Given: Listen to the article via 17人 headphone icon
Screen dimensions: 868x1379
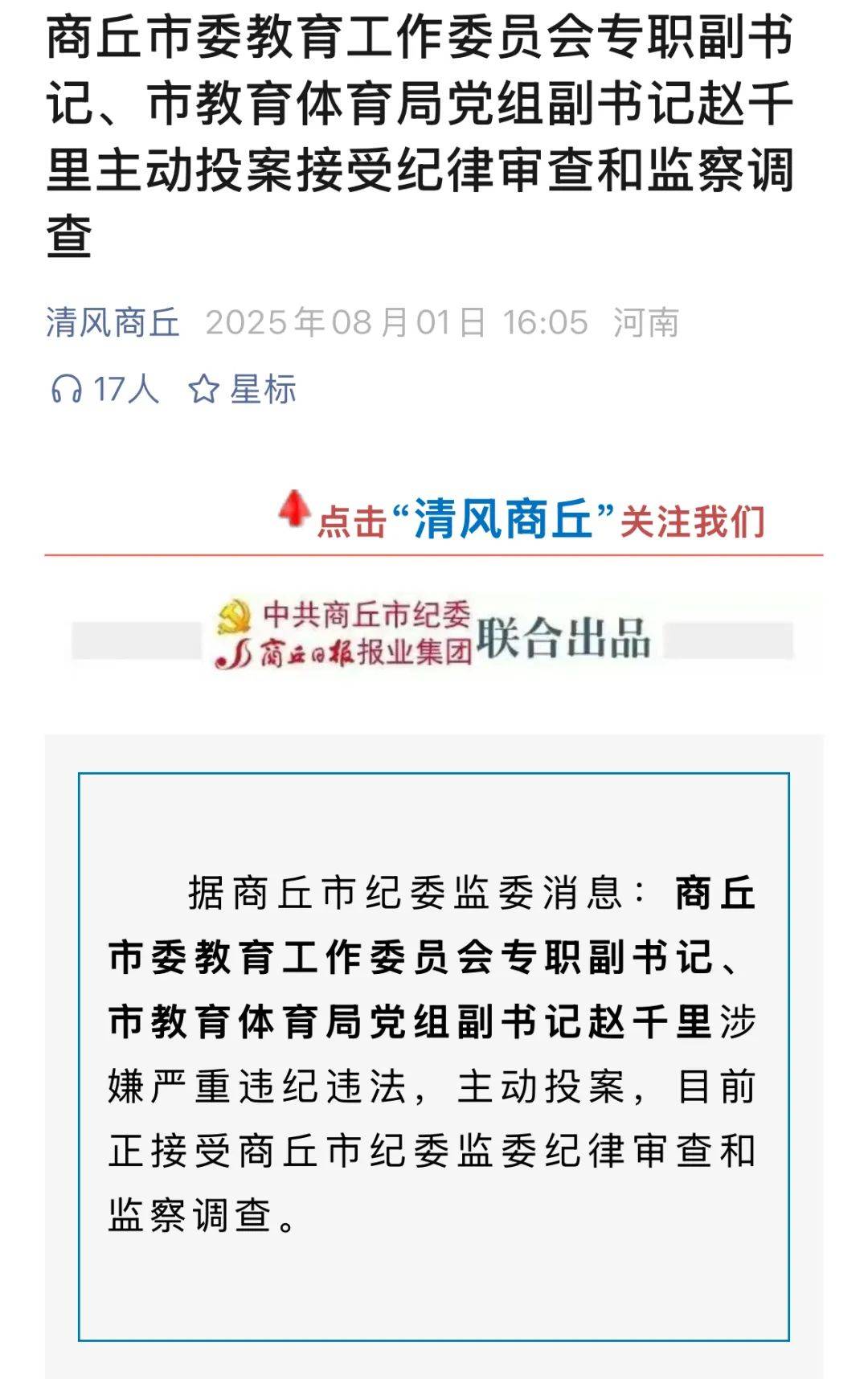Looking at the screenshot, I should (67, 390).
